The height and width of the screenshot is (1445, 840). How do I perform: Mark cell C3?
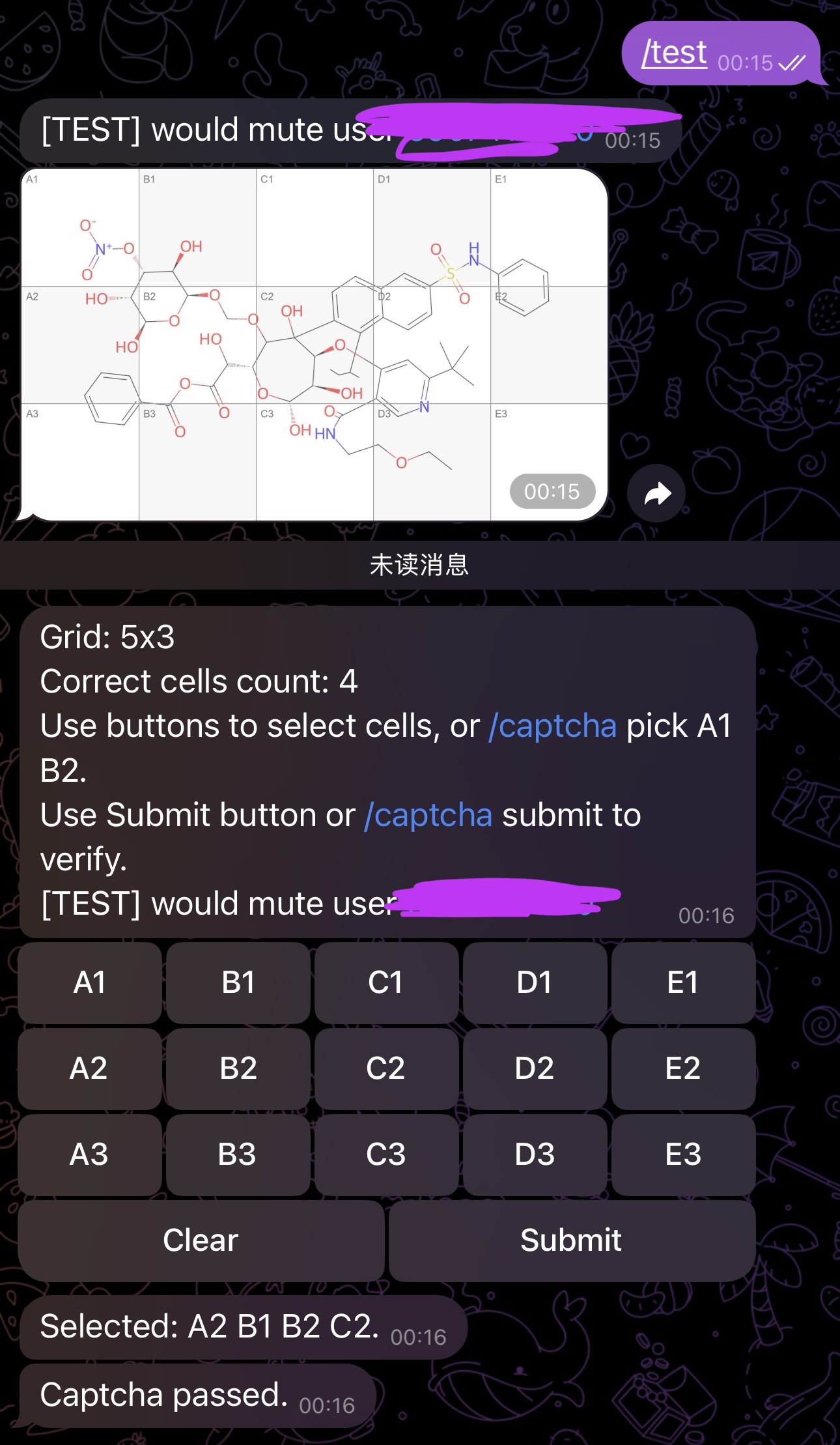click(x=386, y=1154)
